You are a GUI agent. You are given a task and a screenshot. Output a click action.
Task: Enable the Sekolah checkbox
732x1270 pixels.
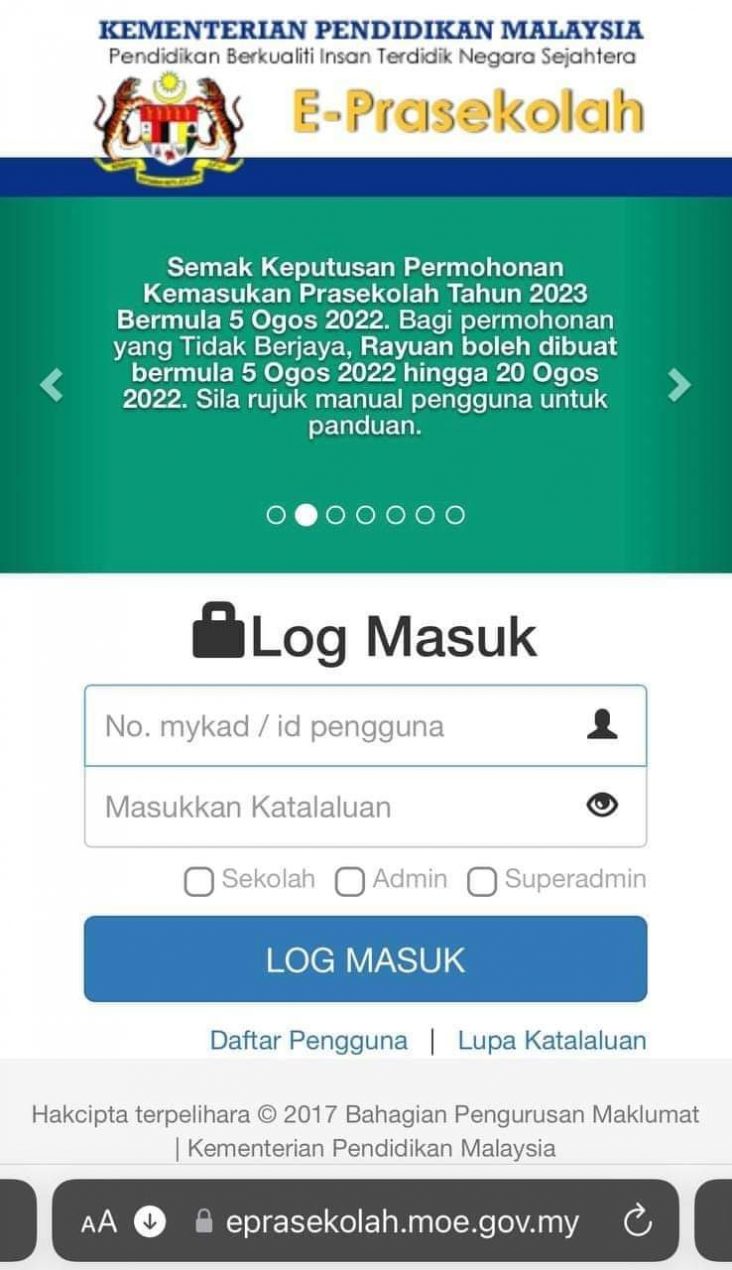pos(198,882)
